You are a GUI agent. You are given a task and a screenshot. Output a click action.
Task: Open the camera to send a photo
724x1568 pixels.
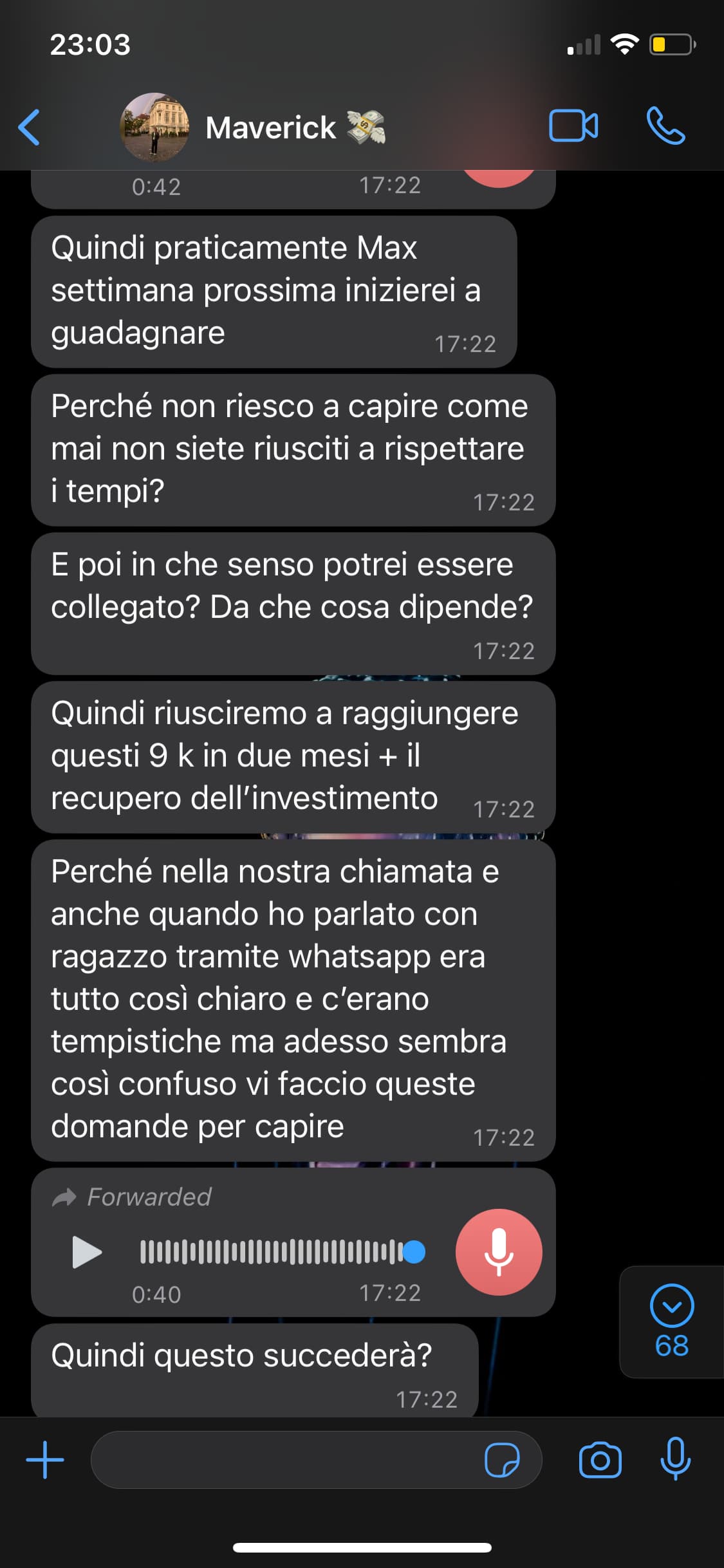coord(600,1459)
